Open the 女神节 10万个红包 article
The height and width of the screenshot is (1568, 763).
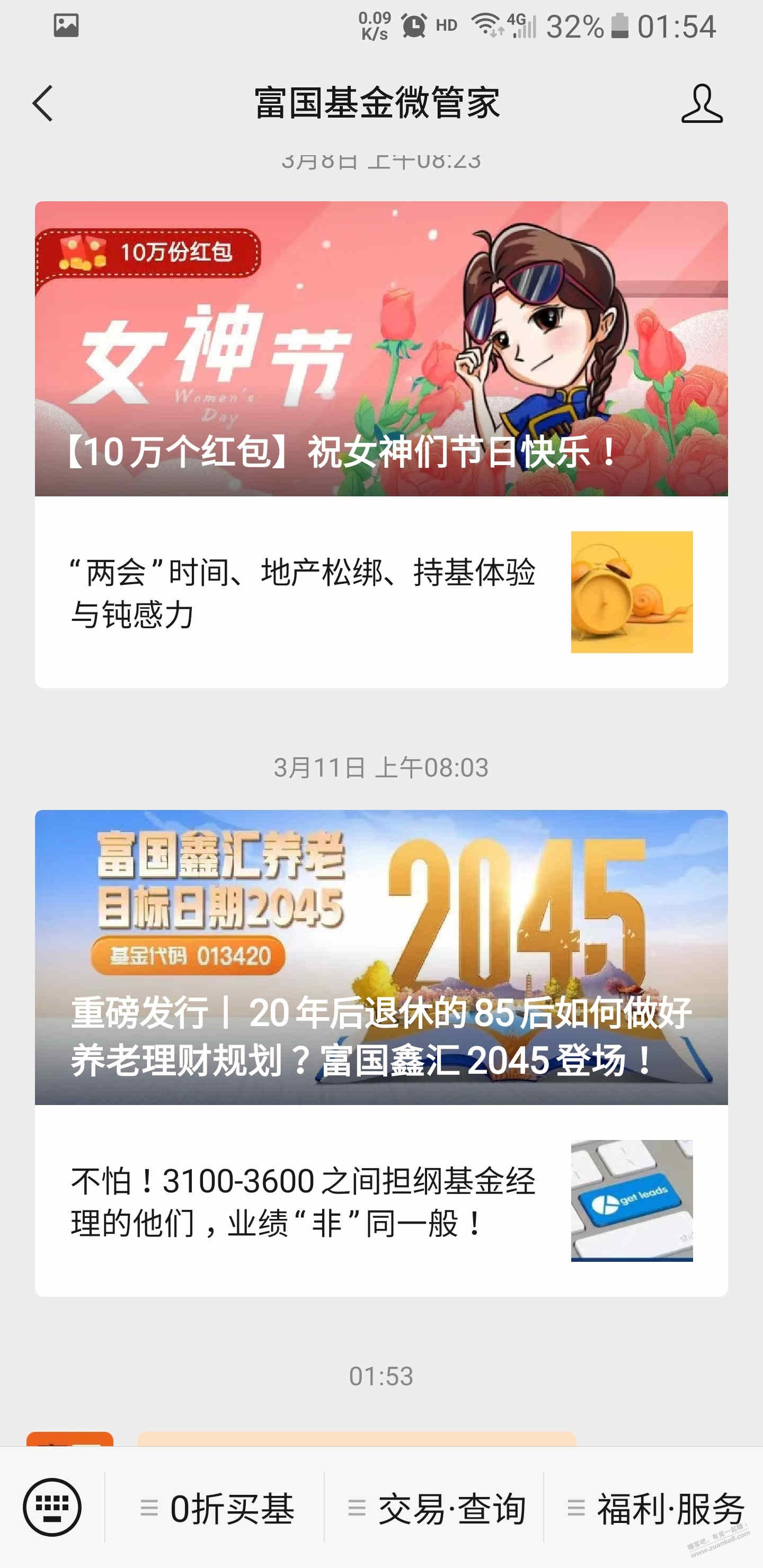381,349
